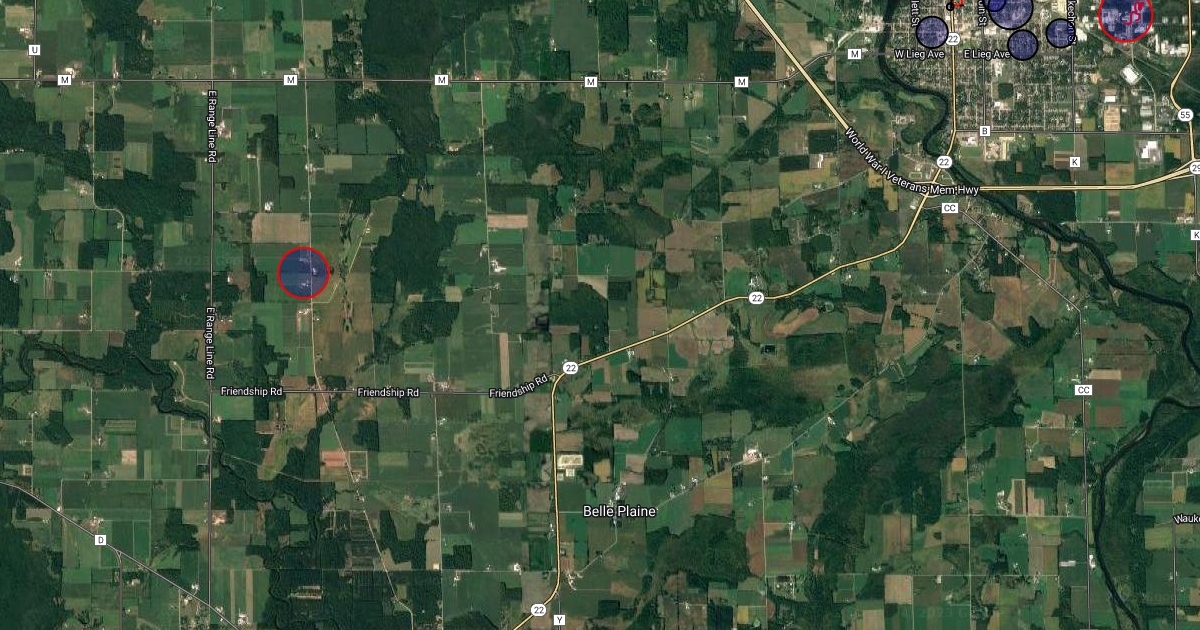Image resolution: width=1200 pixels, height=630 pixels.
Task: Open the circle marker above W Lieg Ave
Action: tap(932, 31)
